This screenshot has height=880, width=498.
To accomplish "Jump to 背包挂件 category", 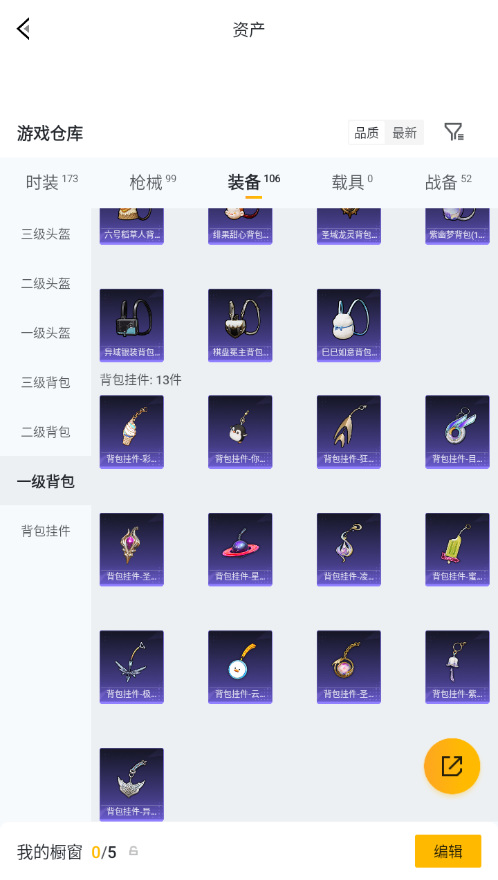I will pos(45,530).
